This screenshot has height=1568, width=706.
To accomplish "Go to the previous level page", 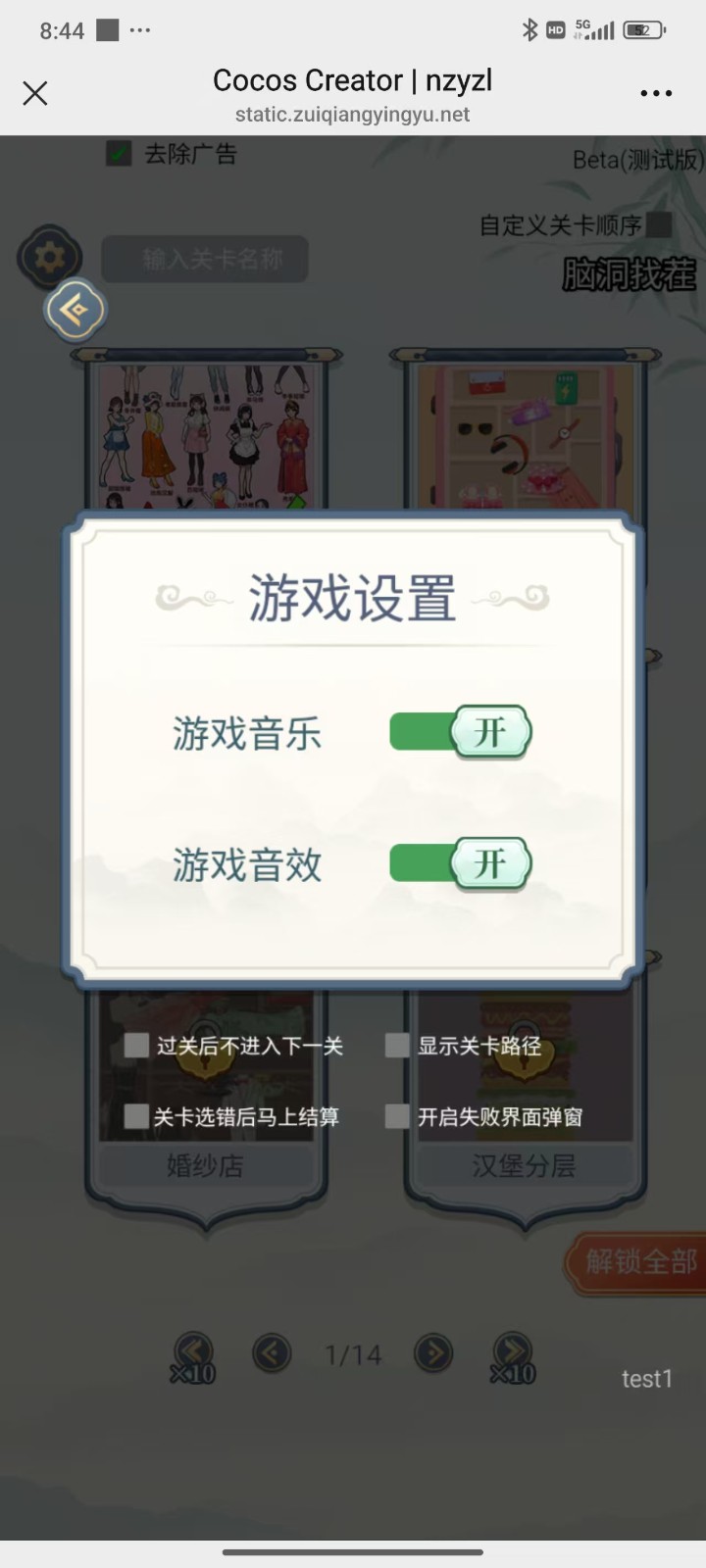I will point(272,1353).
